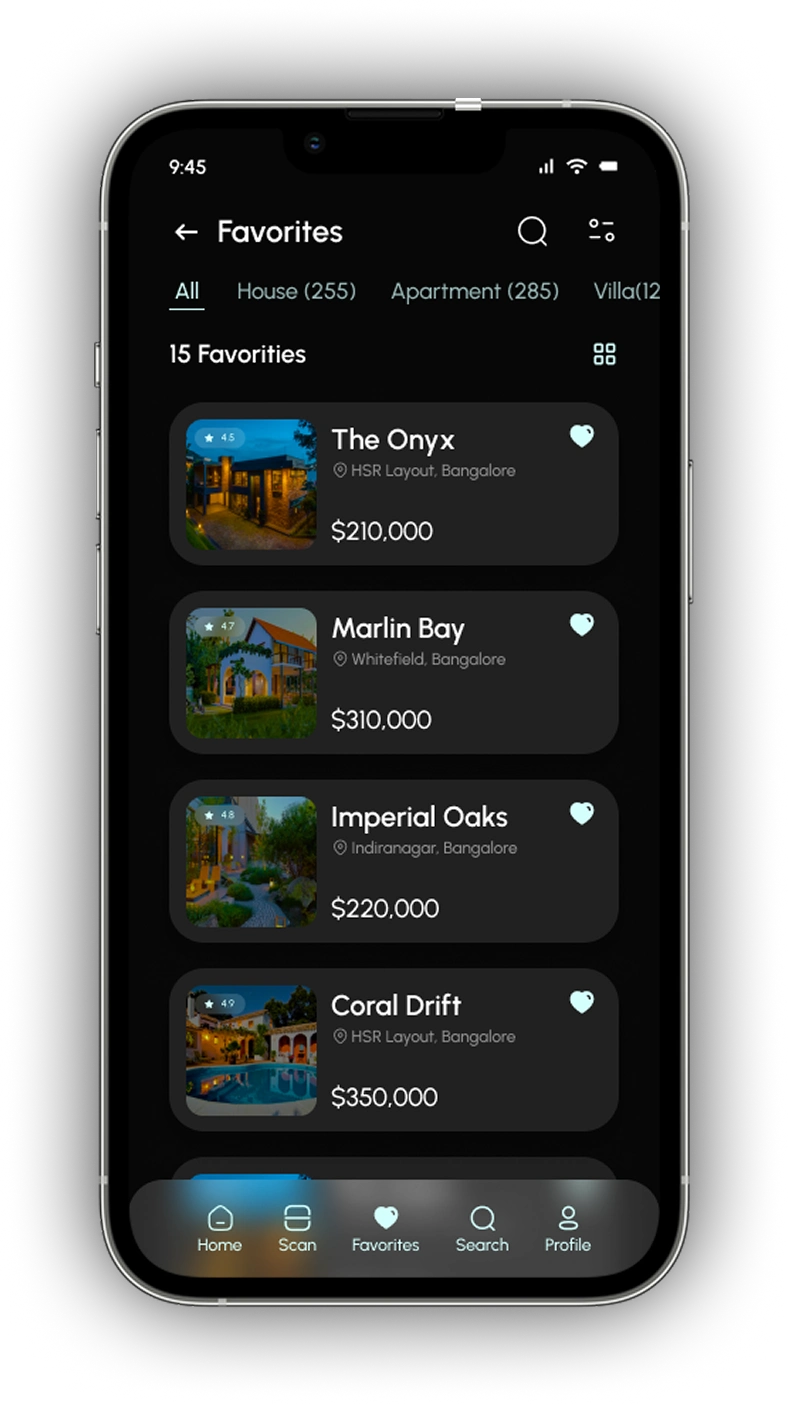This screenshot has height=1404, width=788.
Task: Go back using the arrow beside Favorites
Action: tap(186, 232)
